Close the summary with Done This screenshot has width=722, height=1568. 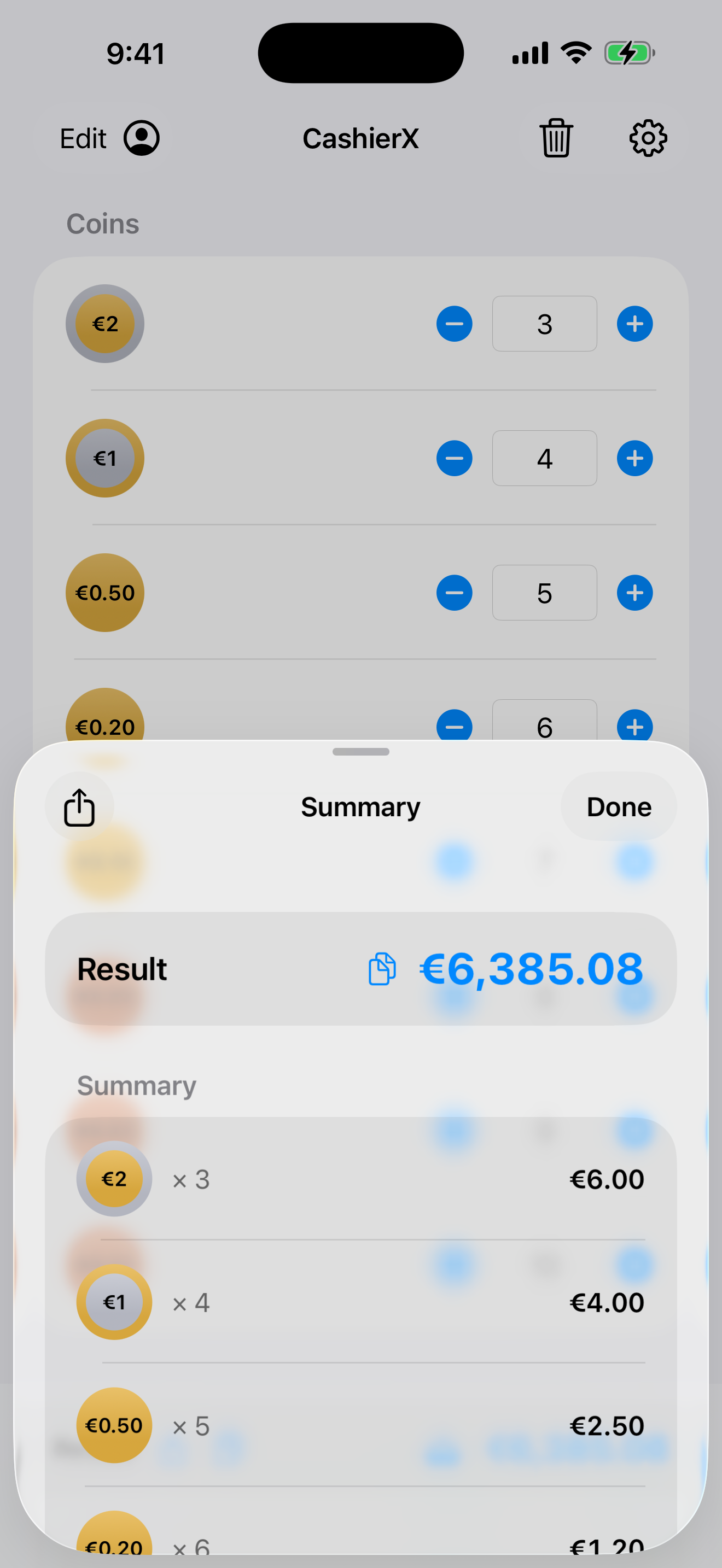[x=619, y=807]
